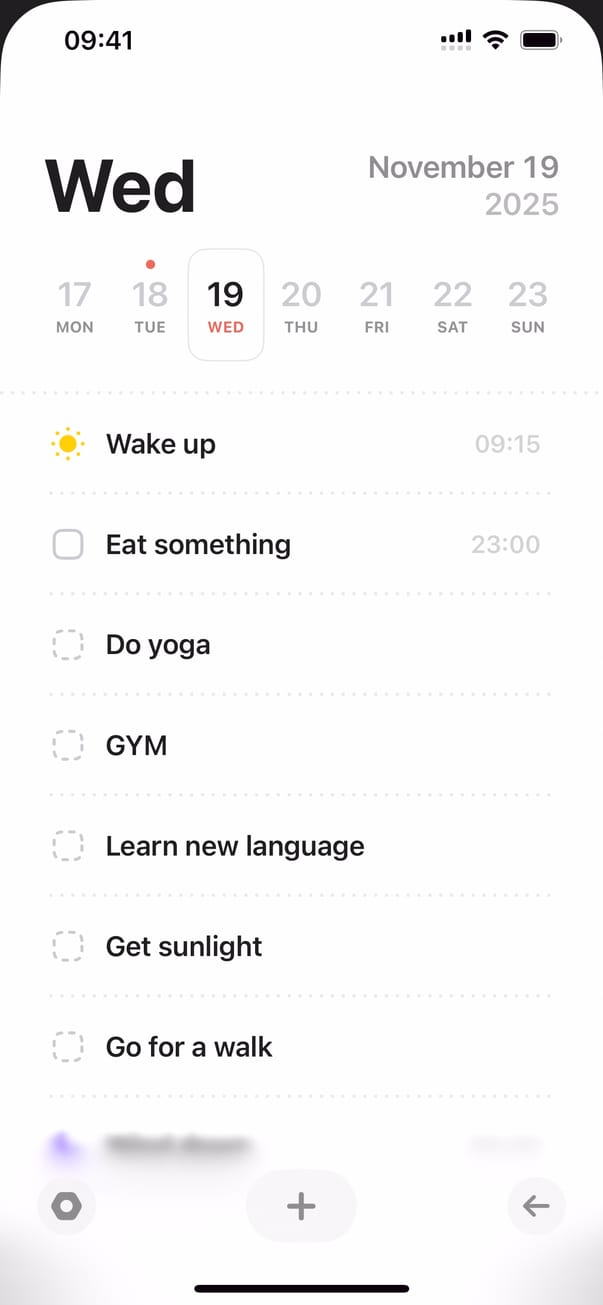The height and width of the screenshot is (1305, 603).
Task: Select Wednesday 19 in the week strip
Action: pyautogui.click(x=226, y=305)
